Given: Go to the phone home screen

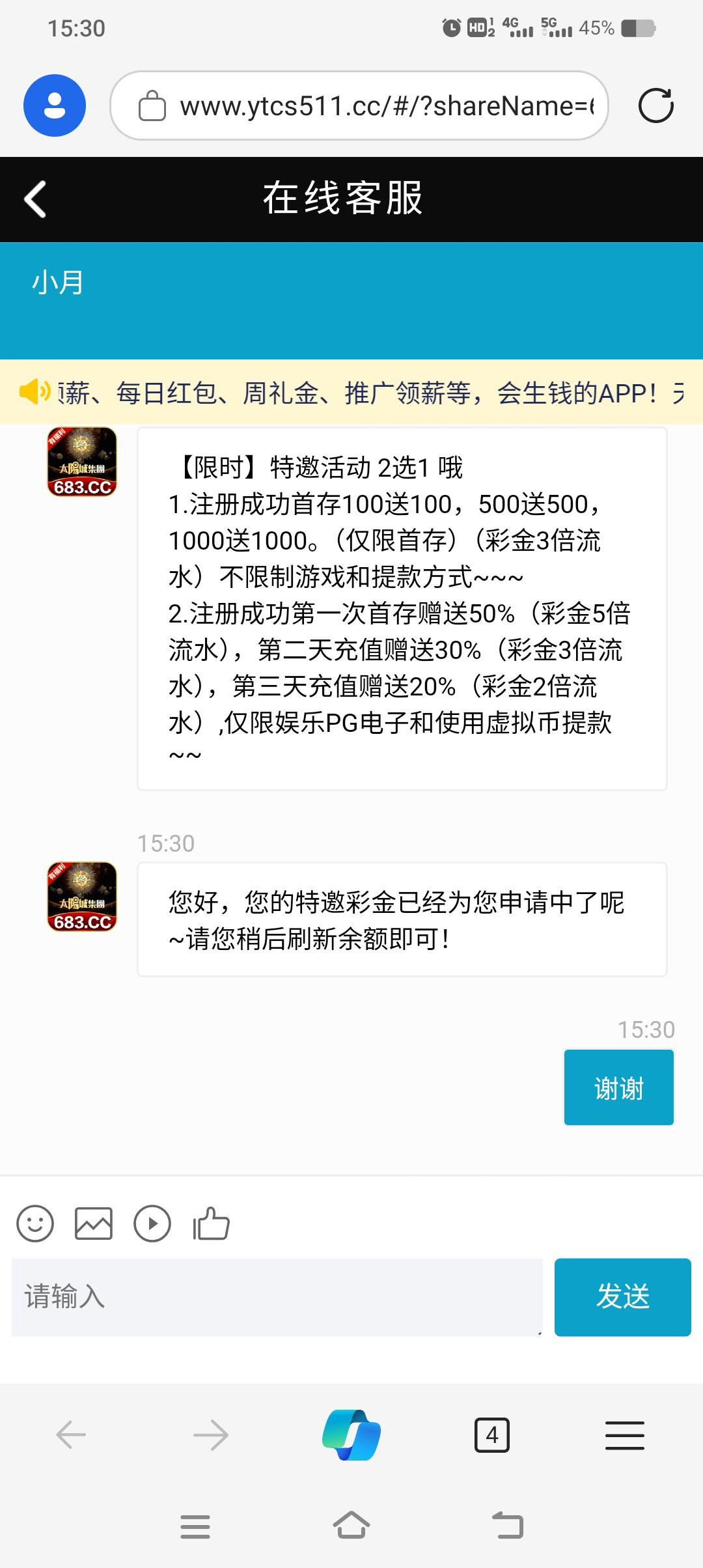Looking at the screenshot, I should pyautogui.click(x=351, y=1526).
